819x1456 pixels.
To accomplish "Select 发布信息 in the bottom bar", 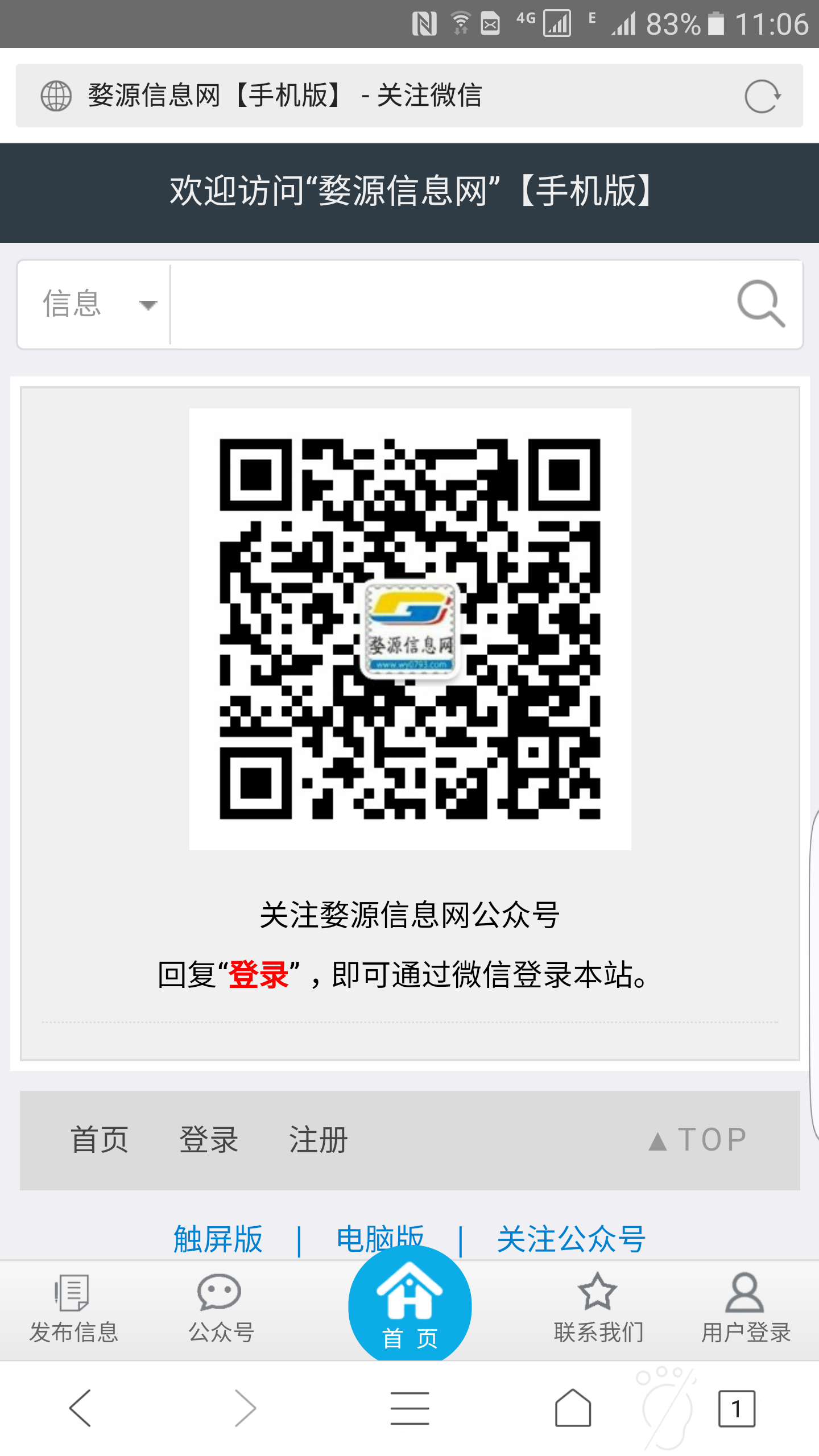I will pos(74,1308).
